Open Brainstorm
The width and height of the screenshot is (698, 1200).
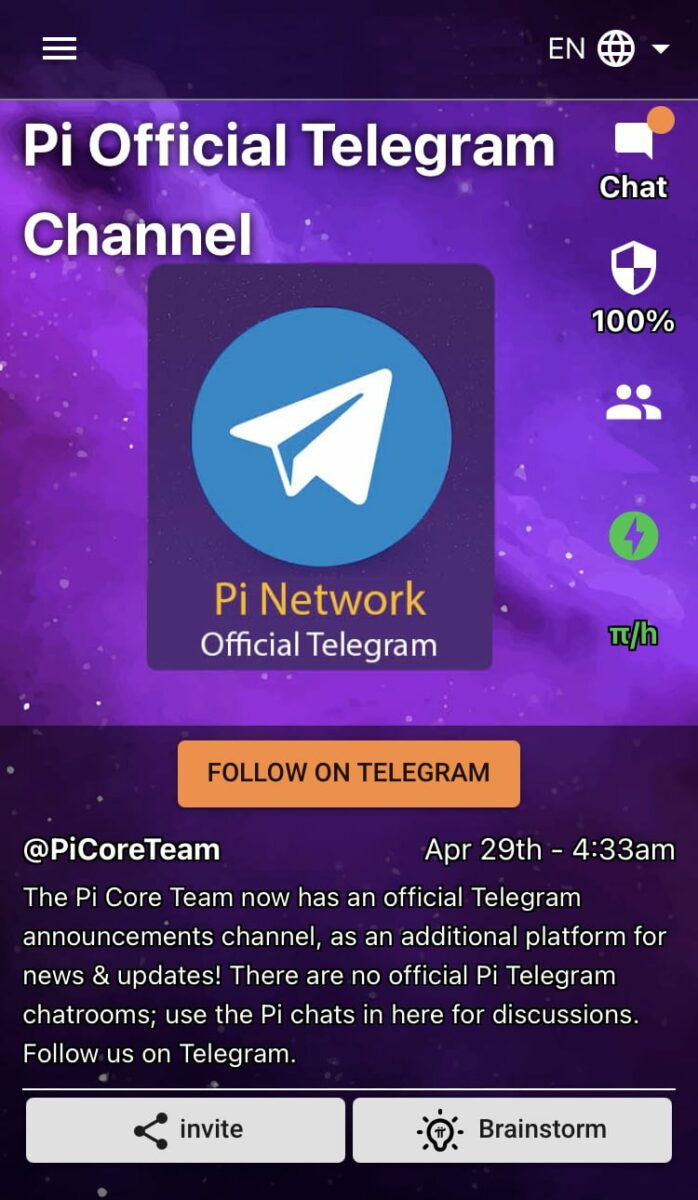(512, 1130)
